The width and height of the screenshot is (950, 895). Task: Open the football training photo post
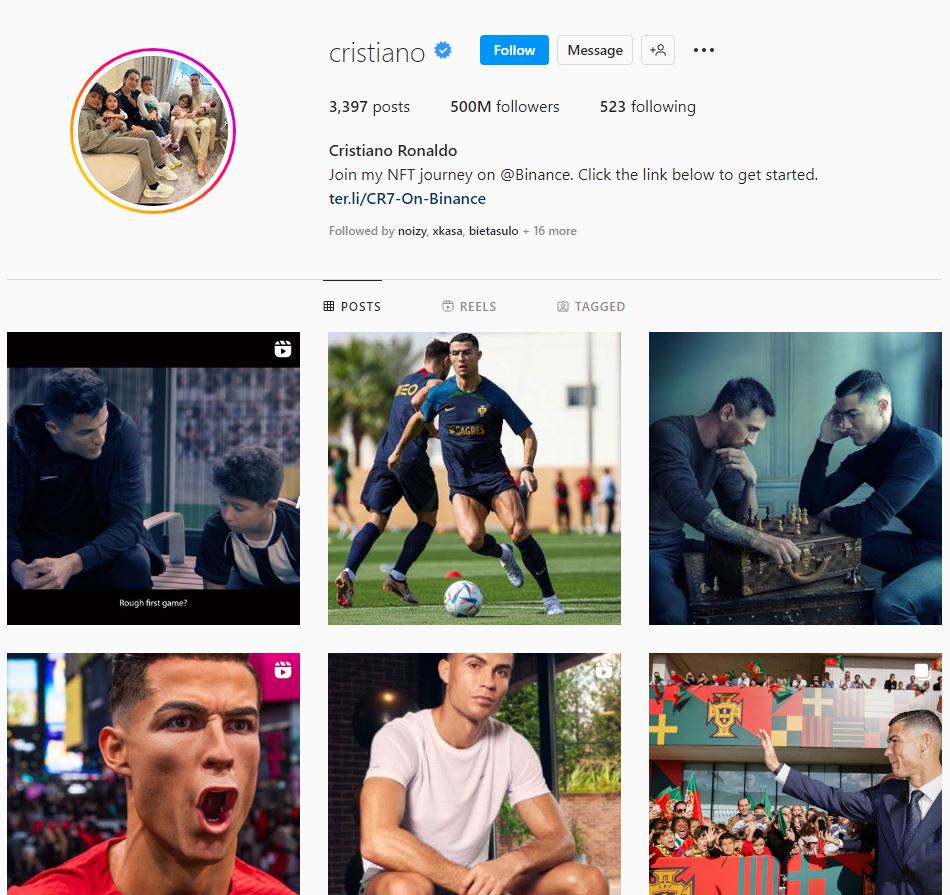click(x=474, y=478)
